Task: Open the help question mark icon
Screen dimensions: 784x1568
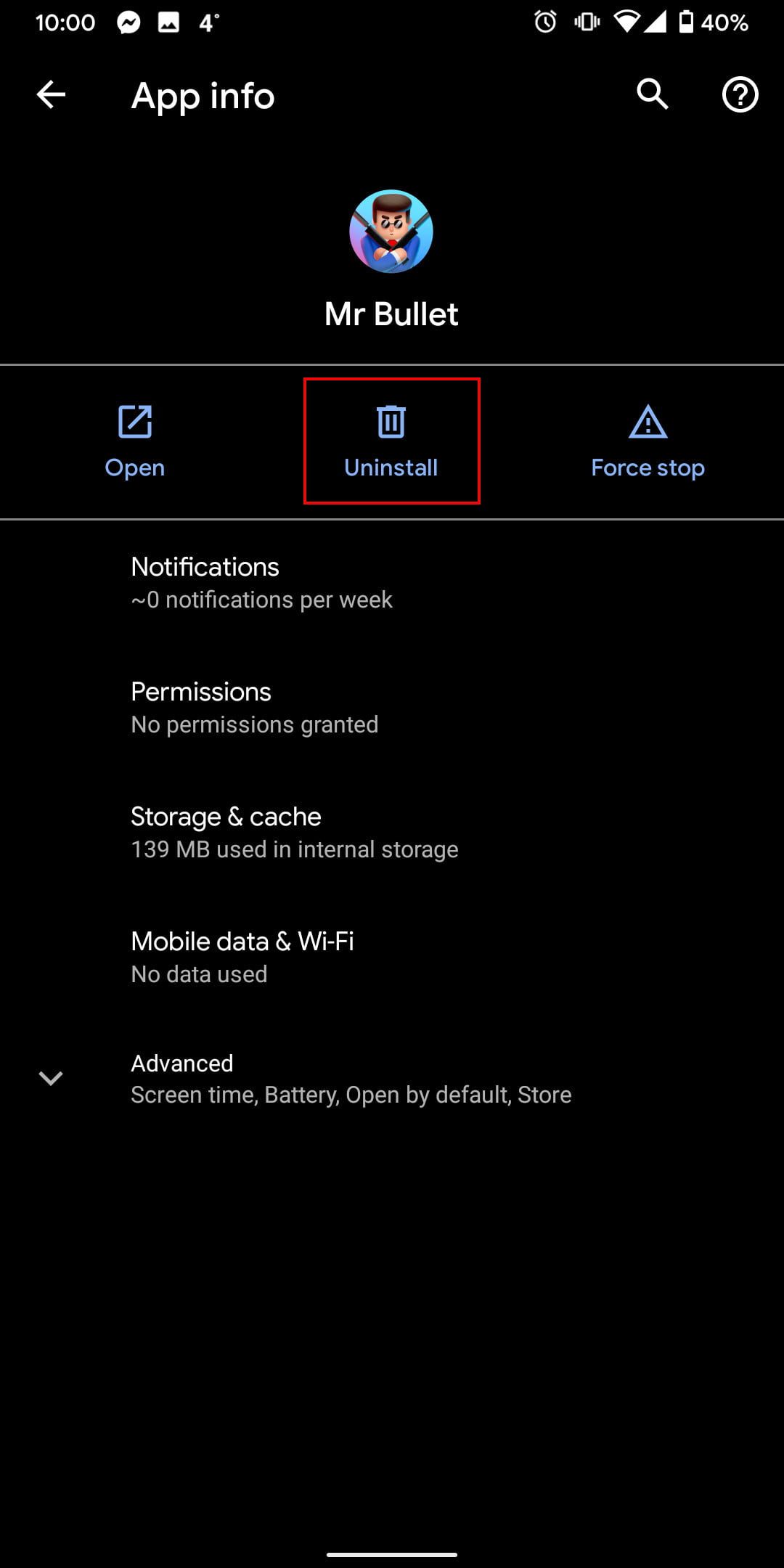Action: [x=740, y=95]
